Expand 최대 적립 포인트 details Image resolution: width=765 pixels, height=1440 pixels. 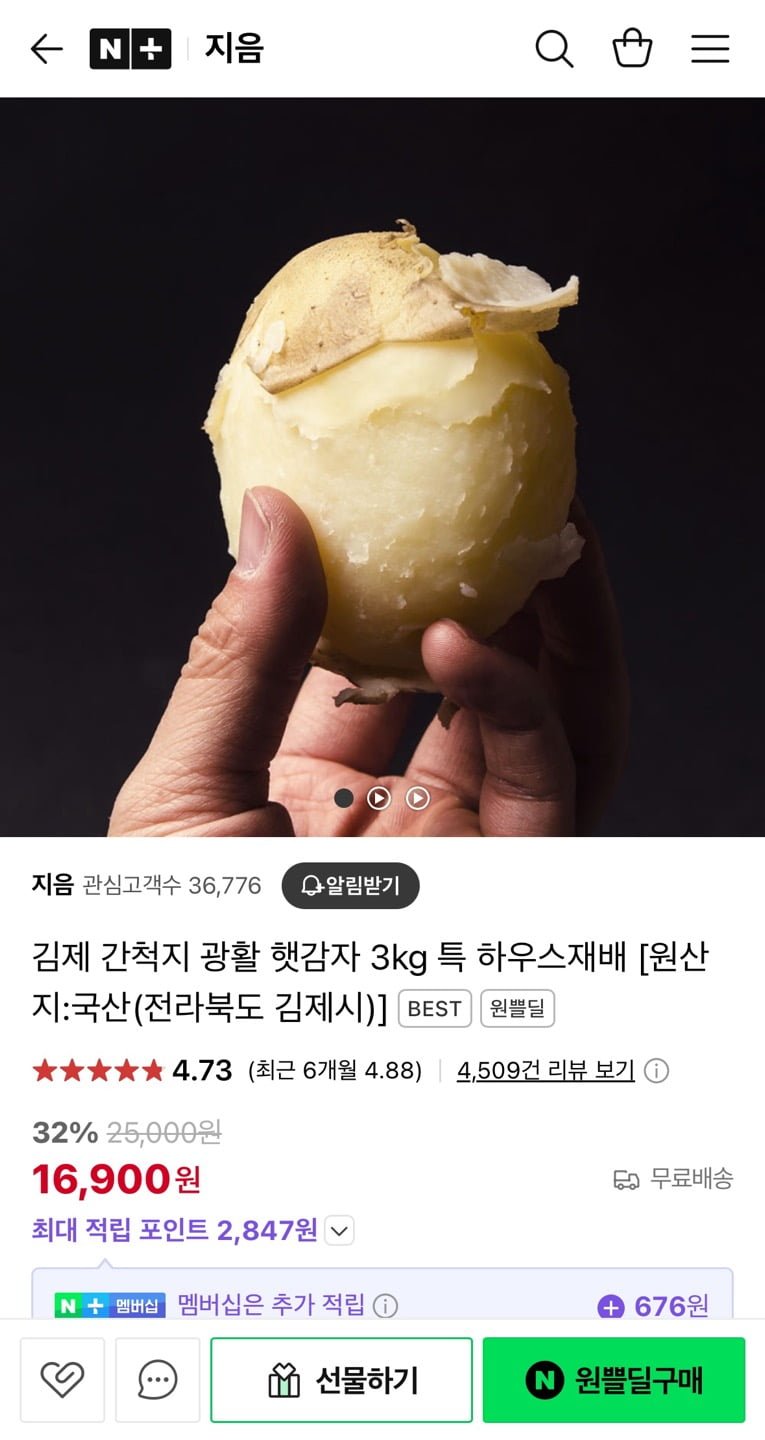coord(340,1230)
